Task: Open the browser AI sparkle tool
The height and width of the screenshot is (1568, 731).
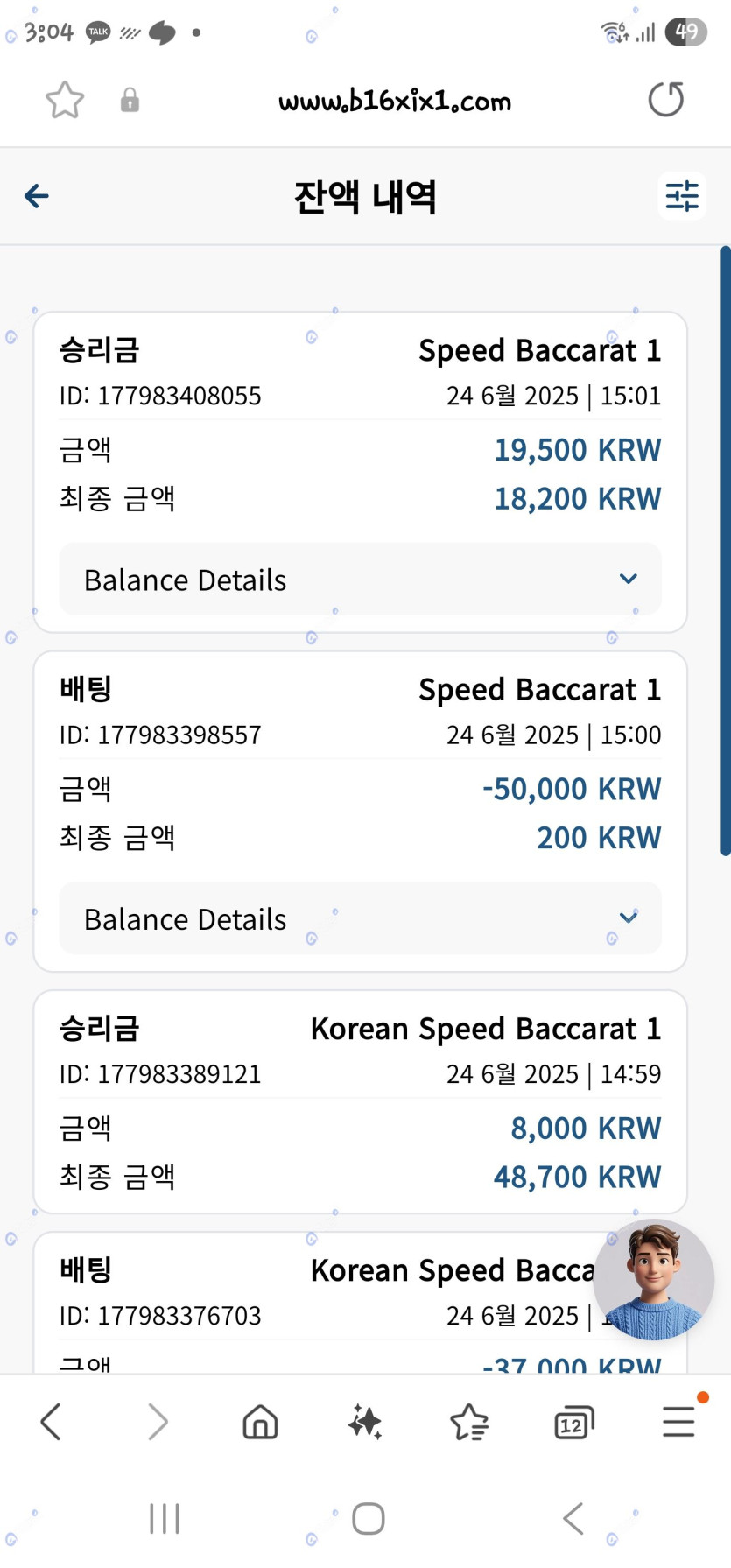Action: (365, 1422)
